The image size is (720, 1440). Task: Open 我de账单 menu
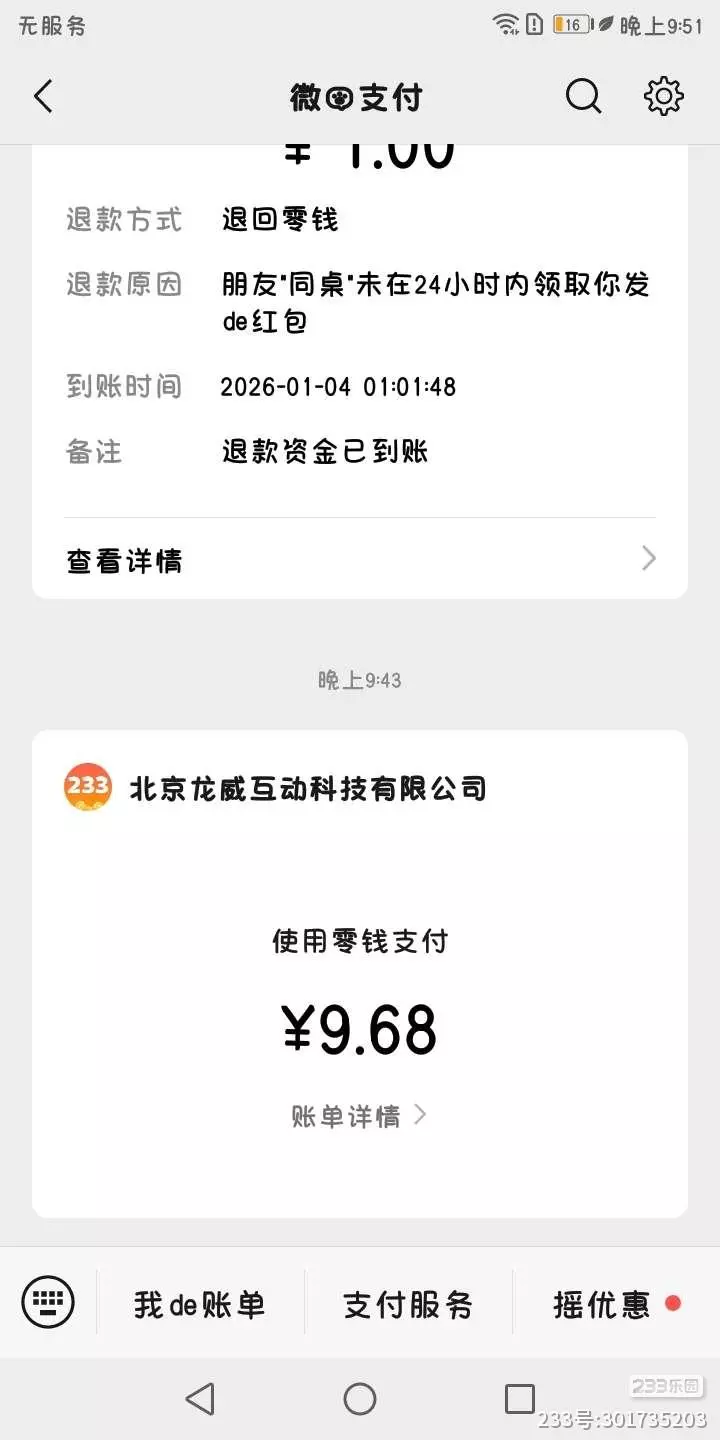[x=200, y=1304]
